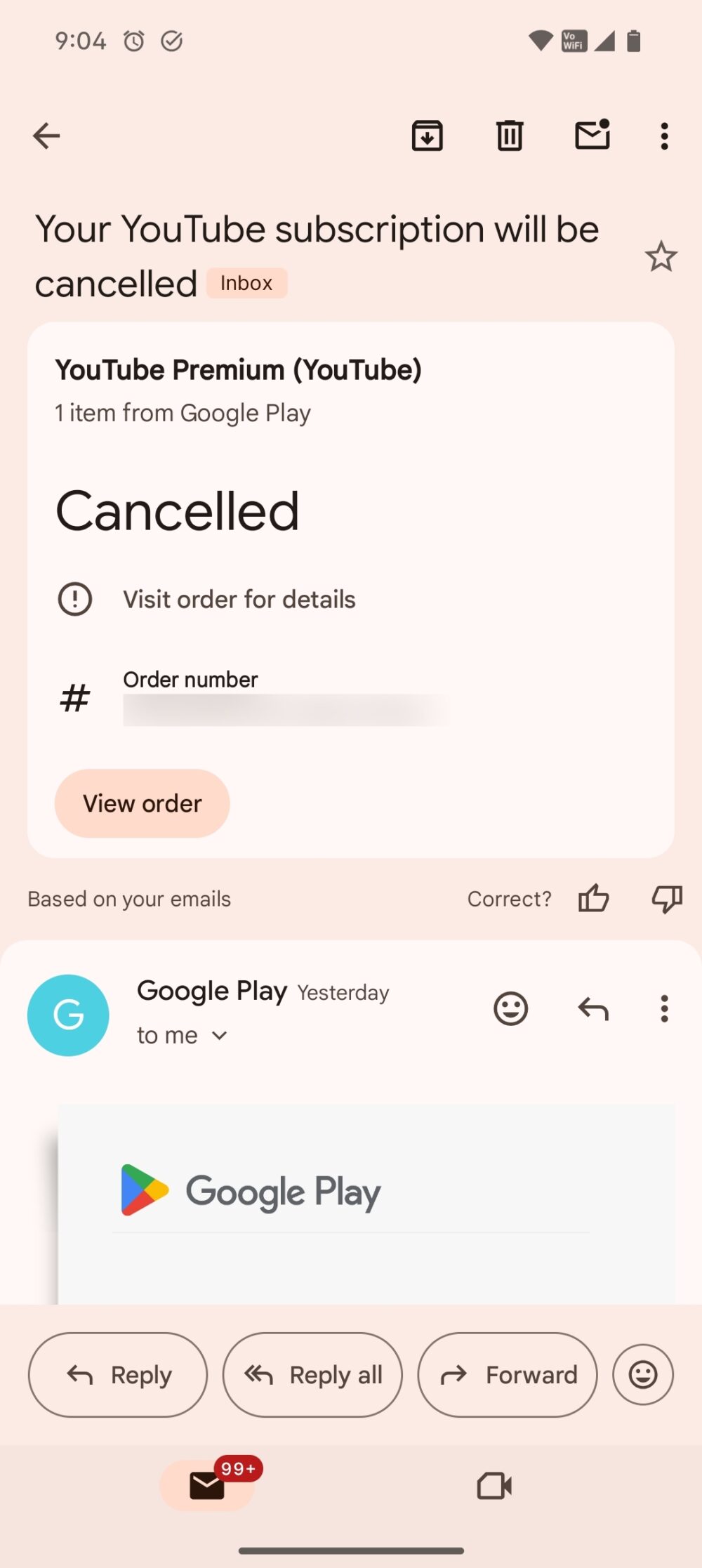Star this email
The image size is (702, 1568).
[661, 256]
